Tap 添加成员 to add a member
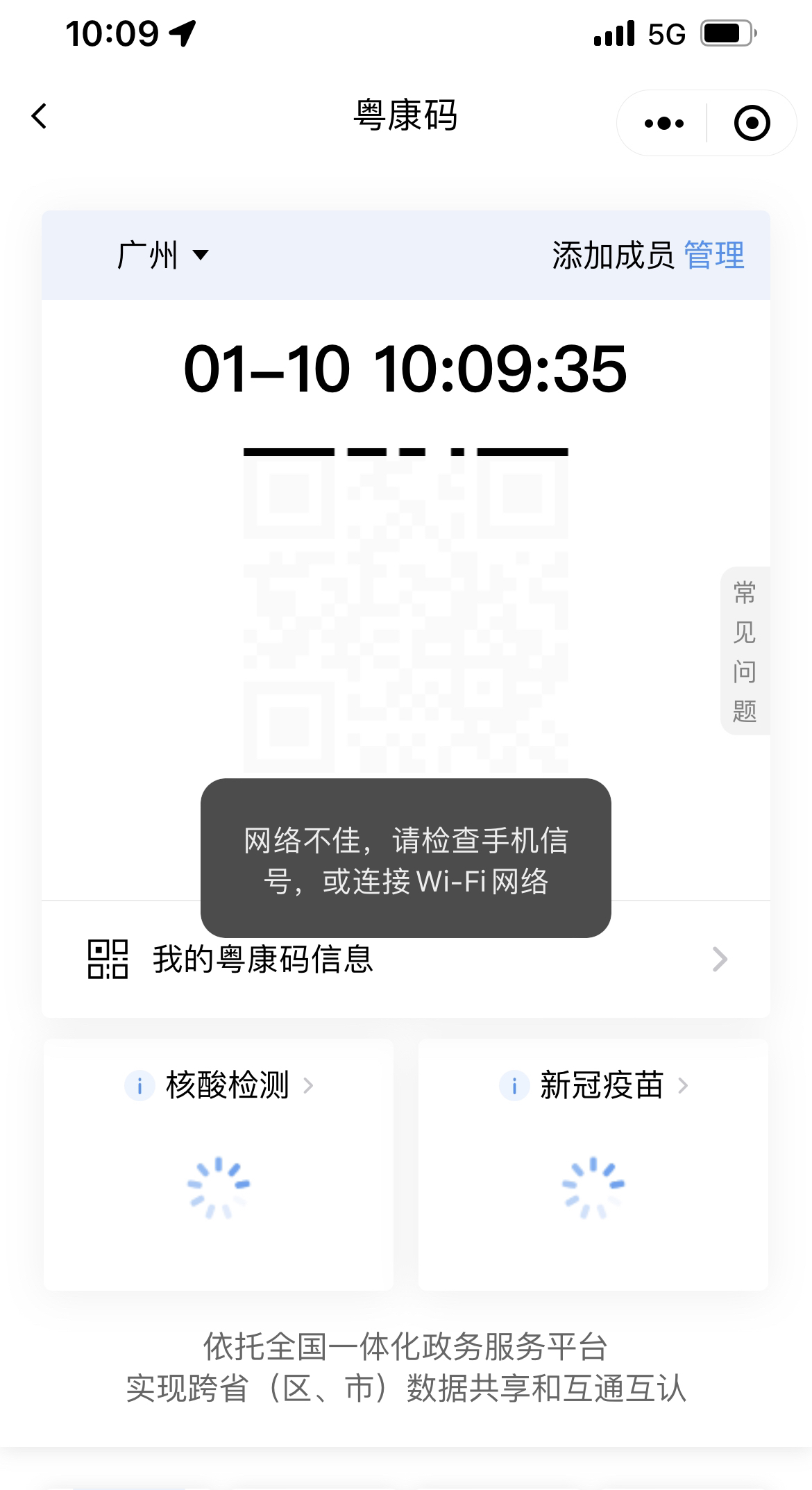The image size is (812, 1490). (x=613, y=255)
